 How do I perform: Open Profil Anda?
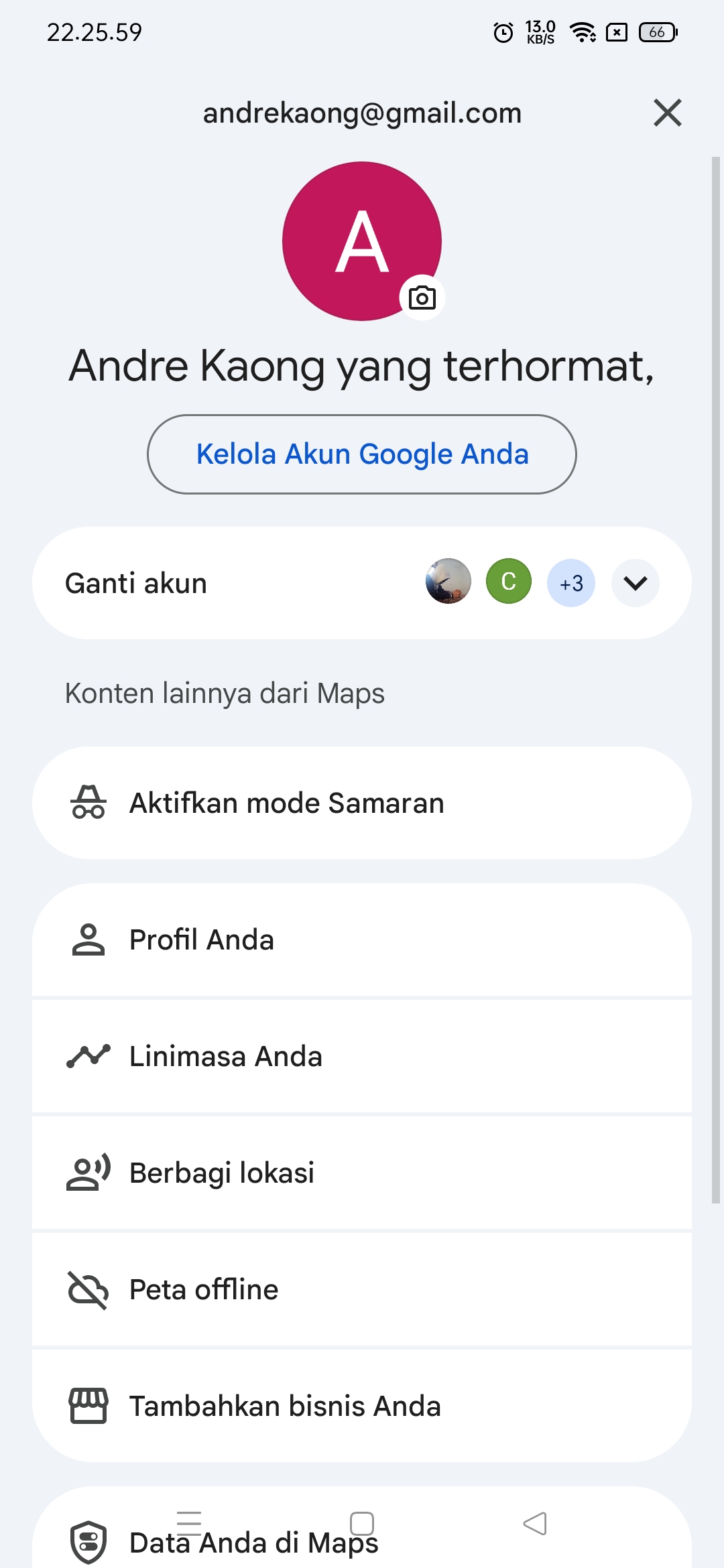click(x=362, y=939)
